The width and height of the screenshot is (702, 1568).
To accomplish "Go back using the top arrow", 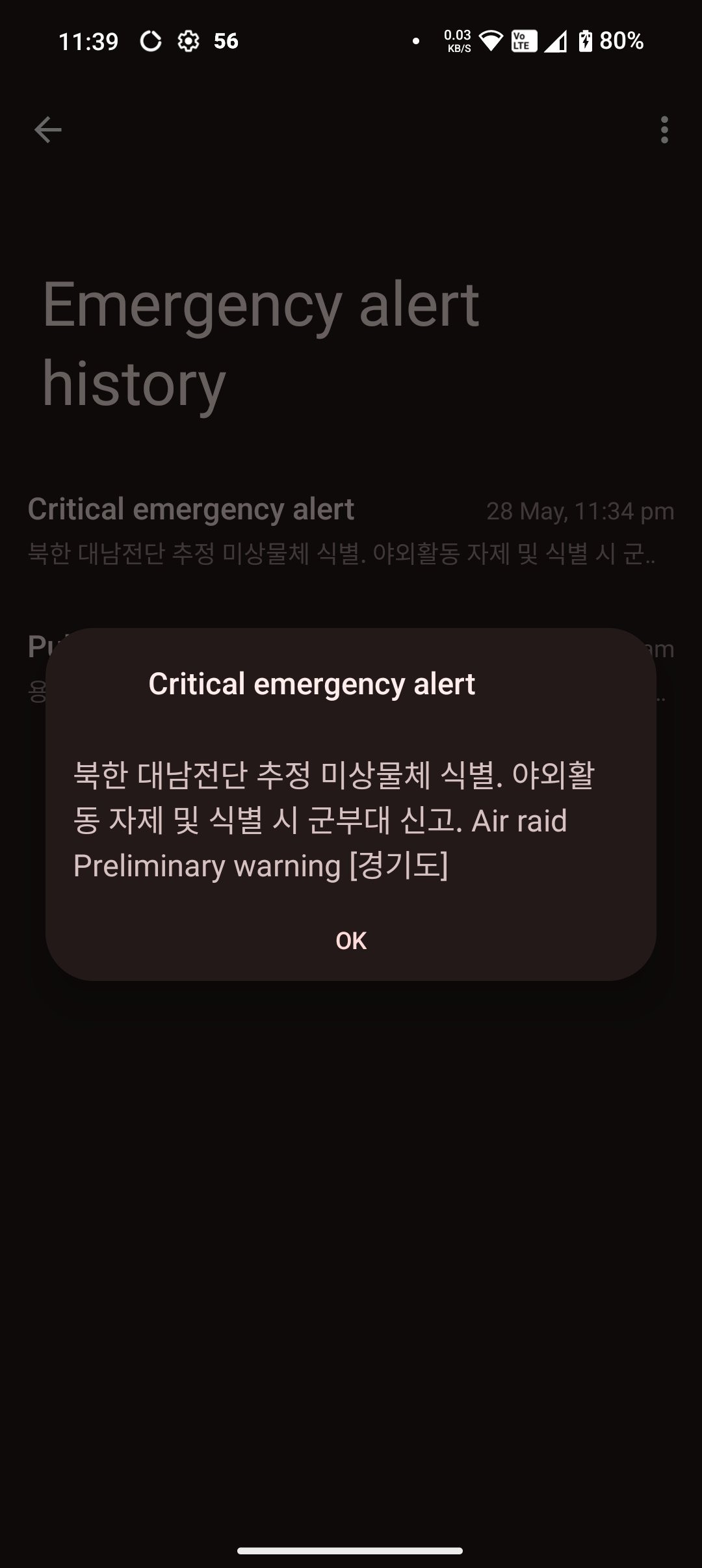I will (47, 130).
